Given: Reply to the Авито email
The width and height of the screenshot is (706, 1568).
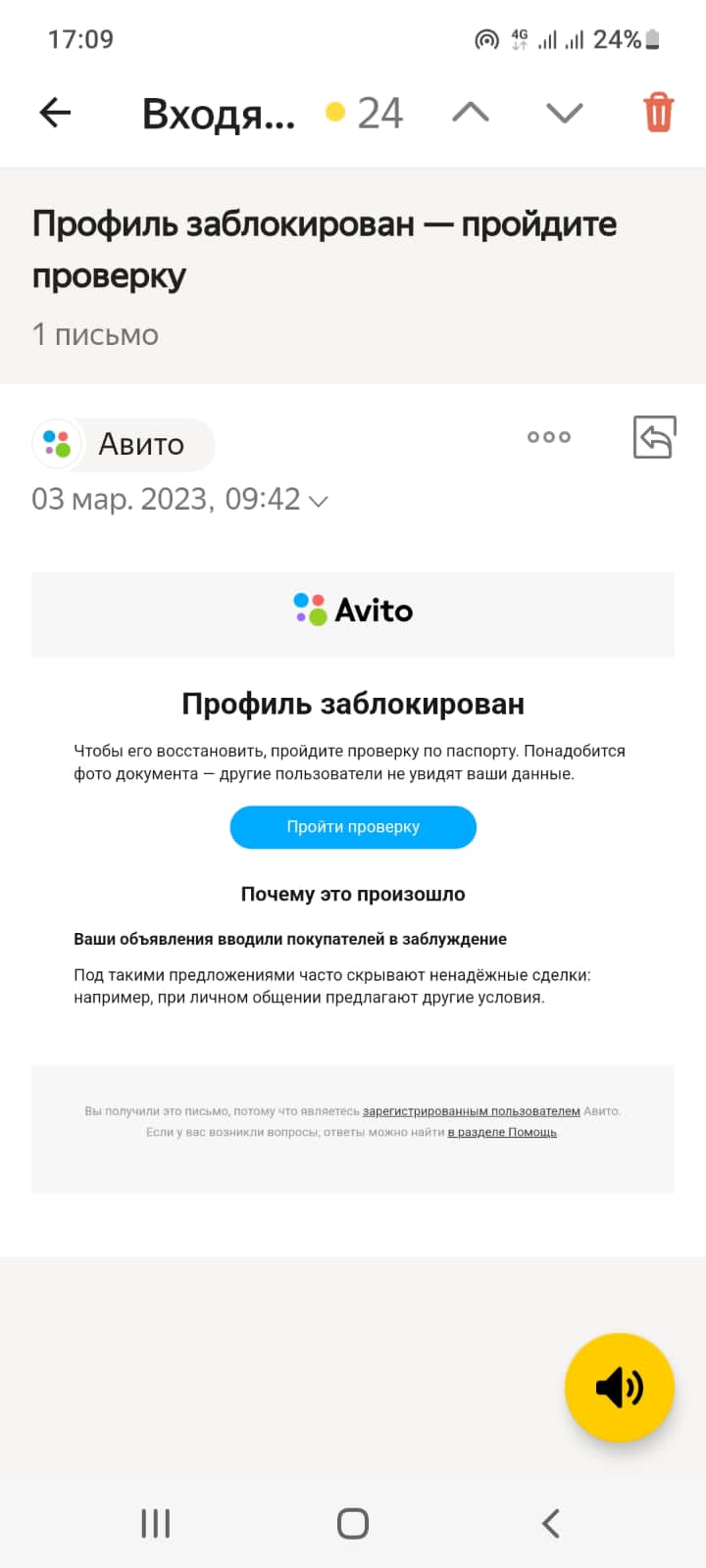Looking at the screenshot, I should point(655,438).
